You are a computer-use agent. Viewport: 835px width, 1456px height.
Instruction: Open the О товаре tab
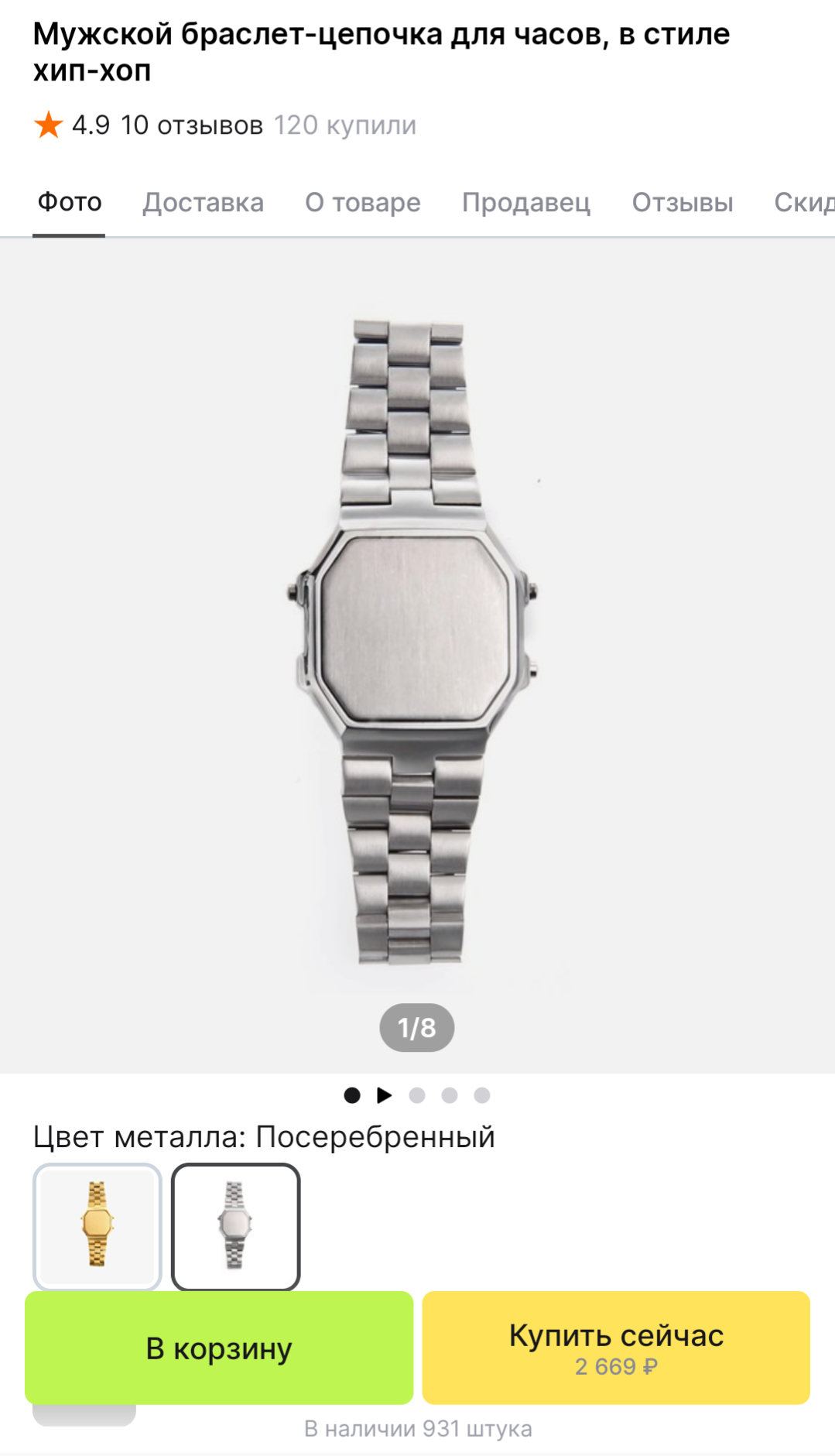(x=363, y=203)
